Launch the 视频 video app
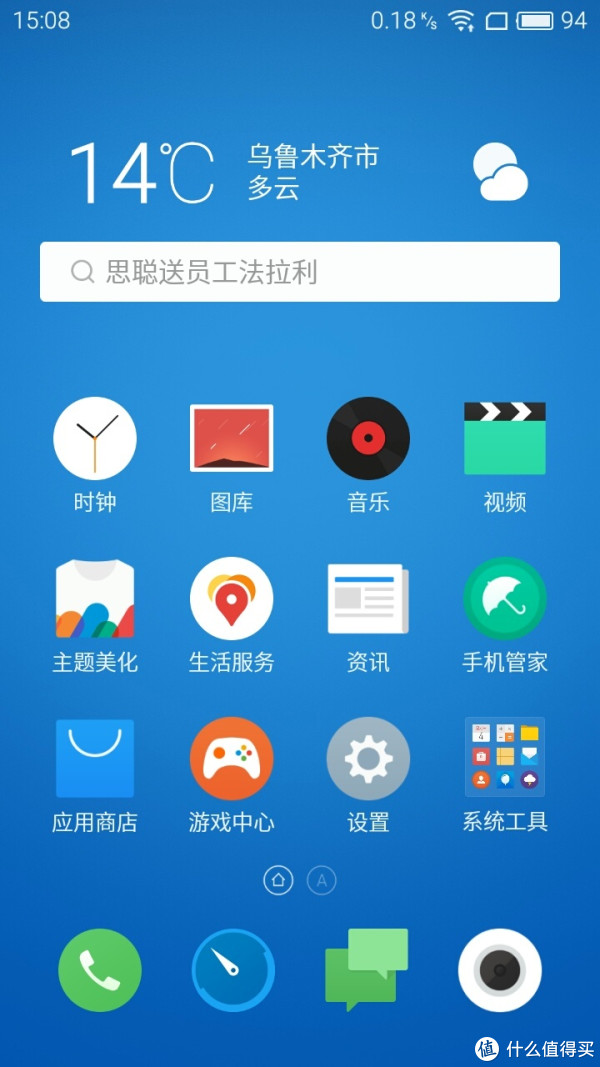This screenshot has width=600, height=1067. 505,438
